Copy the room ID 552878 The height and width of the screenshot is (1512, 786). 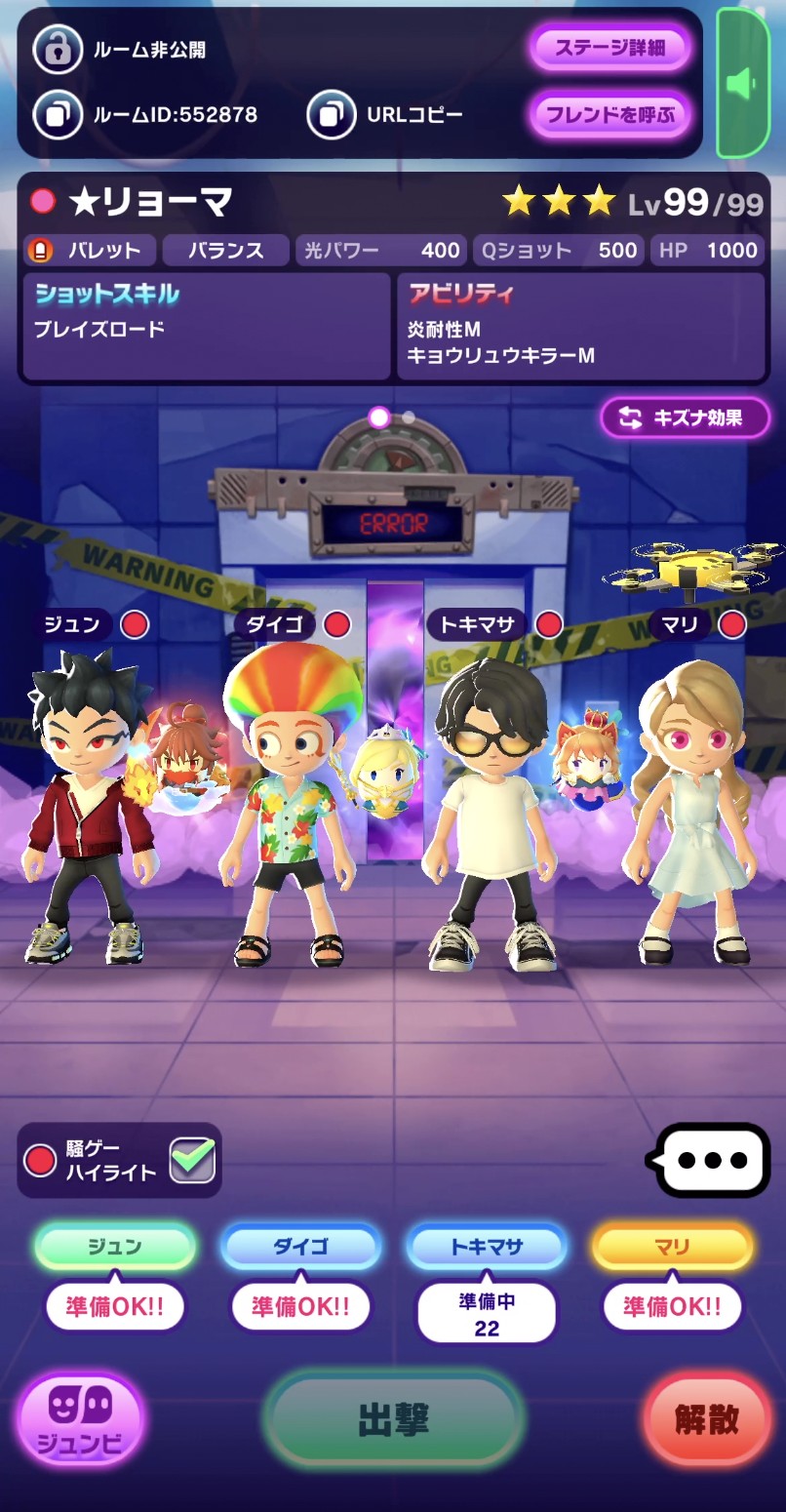click(x=58, y=115)
